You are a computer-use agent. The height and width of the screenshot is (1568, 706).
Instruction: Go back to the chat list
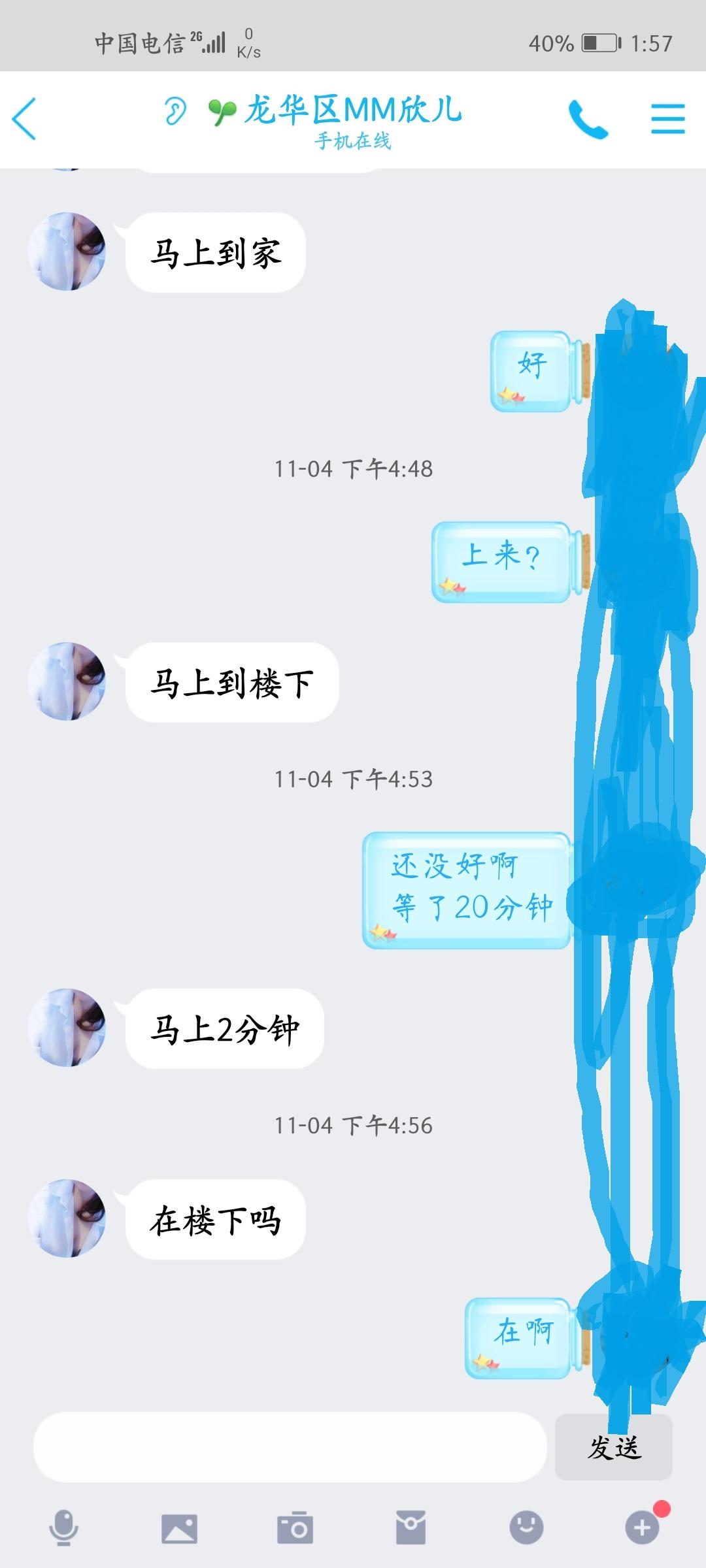(x=25, y=119)
